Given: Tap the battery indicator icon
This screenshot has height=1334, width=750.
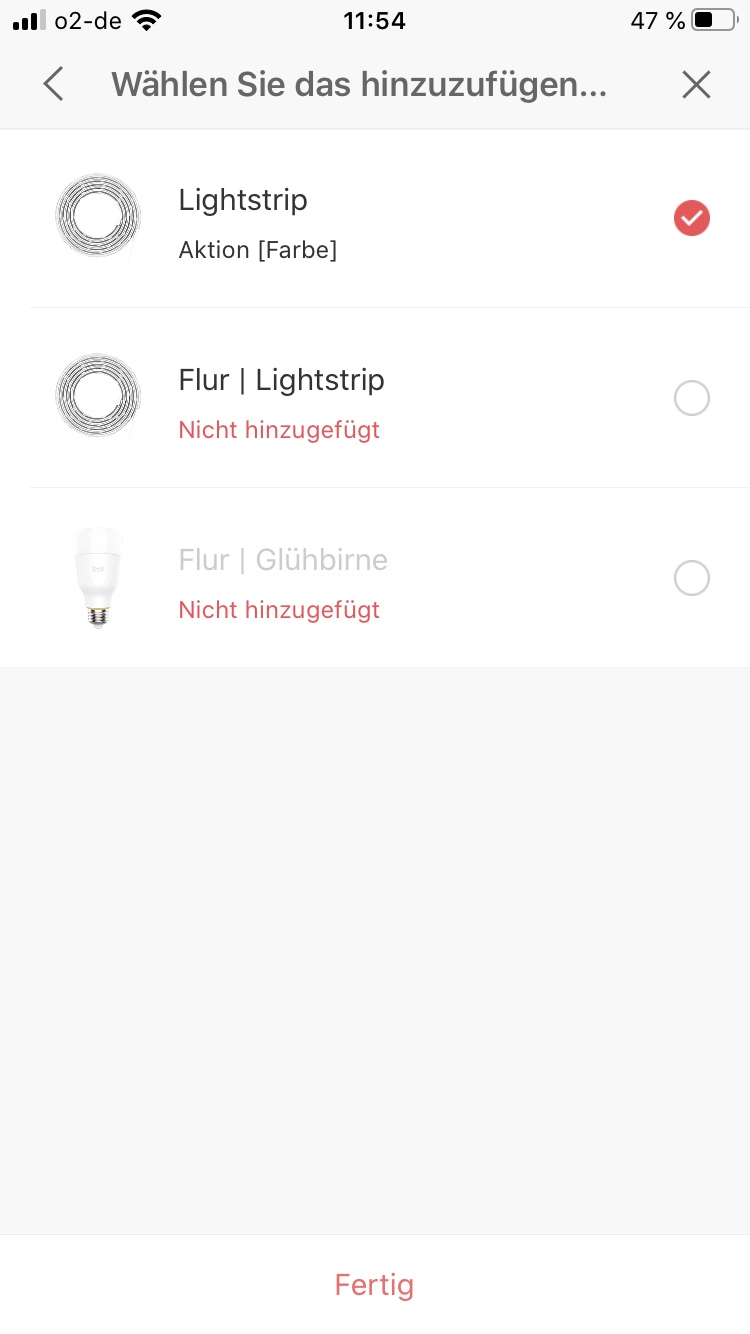Looking at the screenshot, I should pos(713,19).
